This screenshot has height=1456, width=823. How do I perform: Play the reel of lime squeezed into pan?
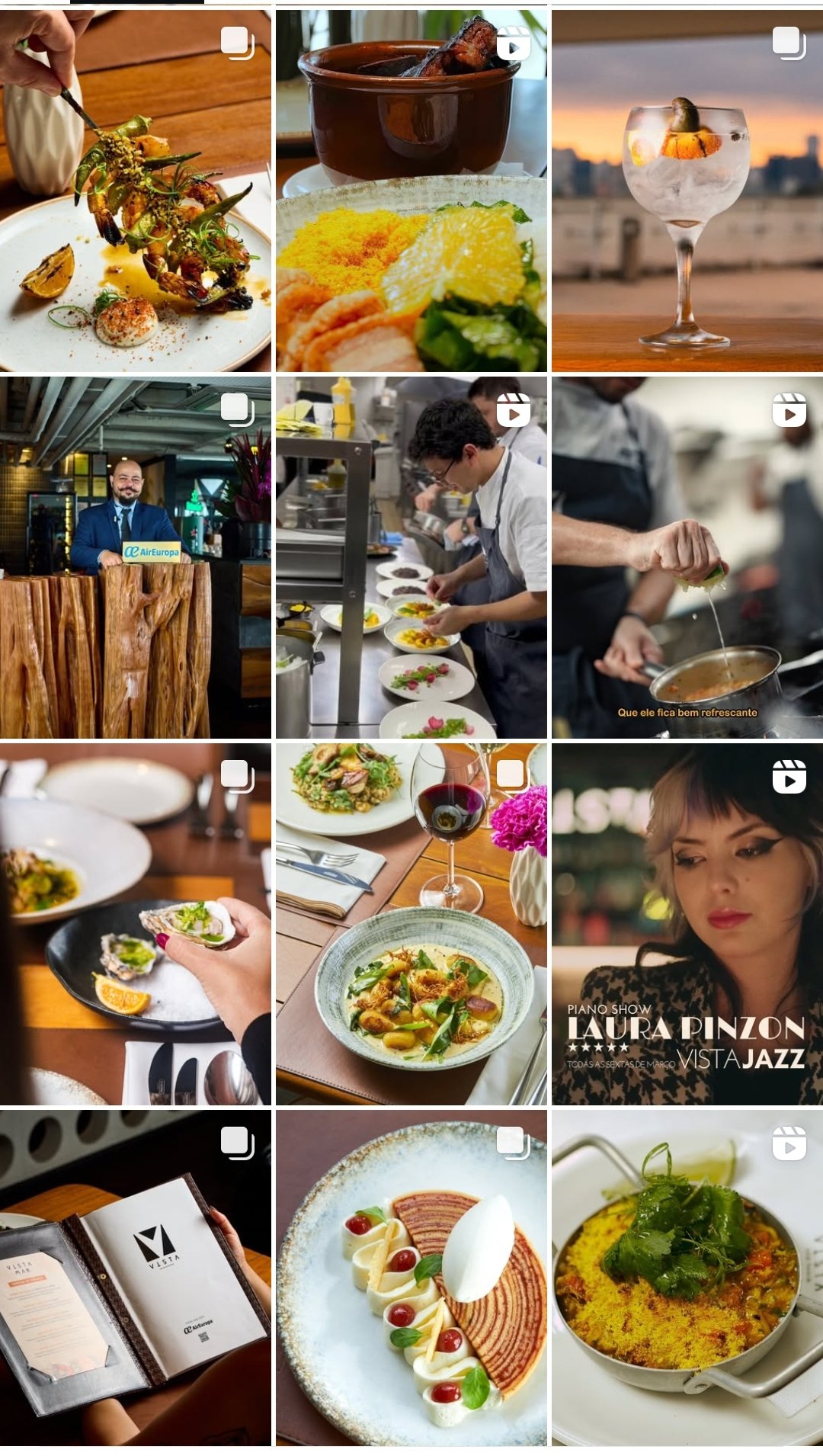pyautogui.click(x=687, y=557)
